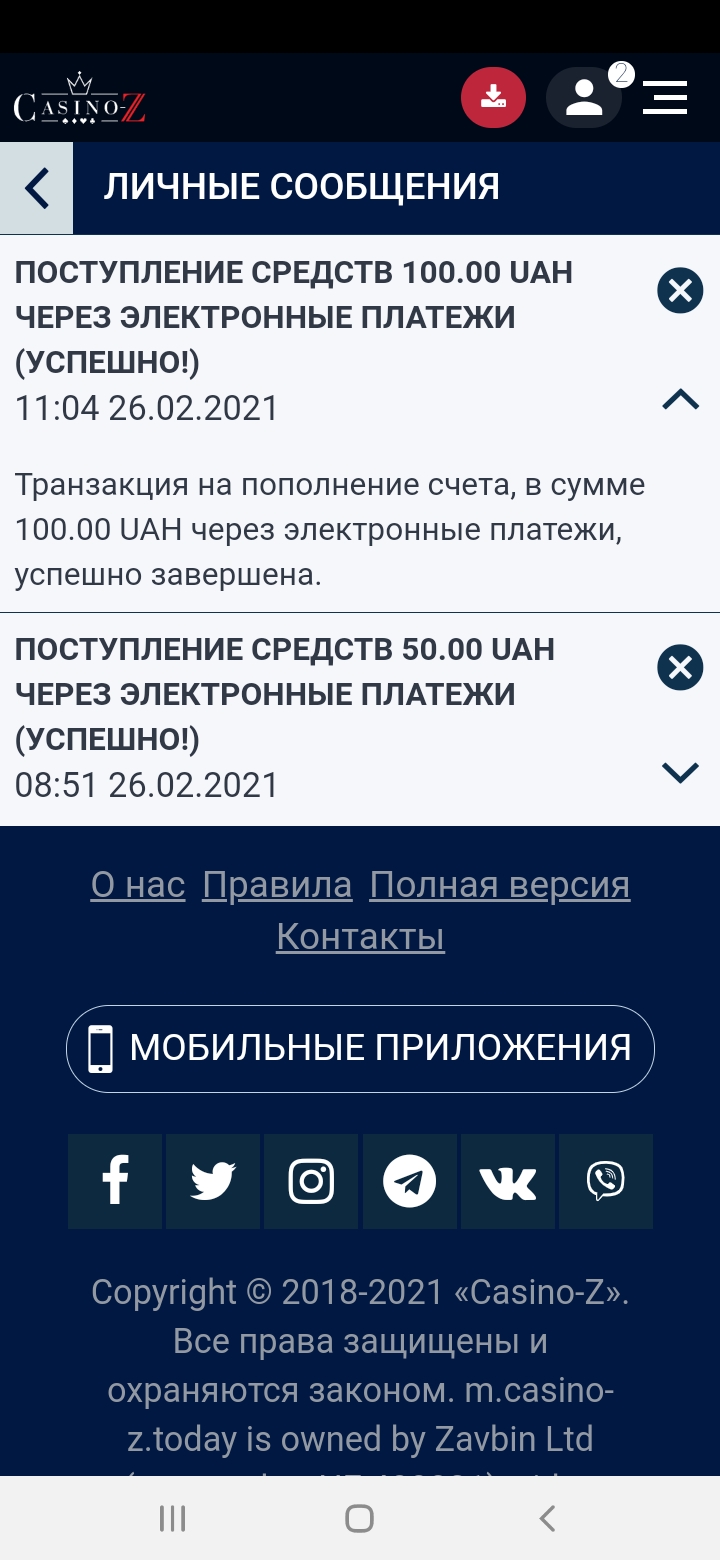The image size is (720, 1560).
Task: Delete the 100.00 UAH message
Action: (x=680, y=291)
